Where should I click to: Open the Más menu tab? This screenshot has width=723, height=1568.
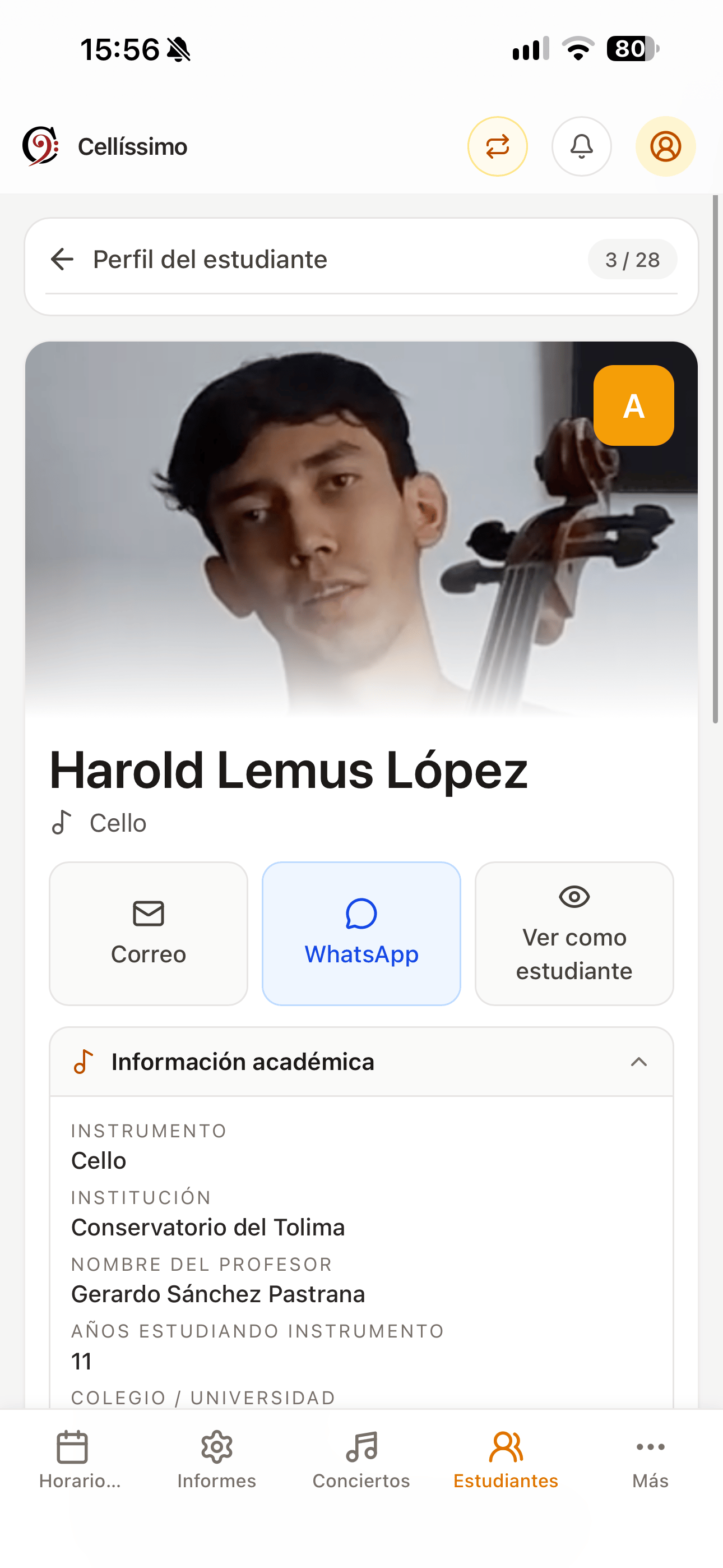tap(650, 1459)
